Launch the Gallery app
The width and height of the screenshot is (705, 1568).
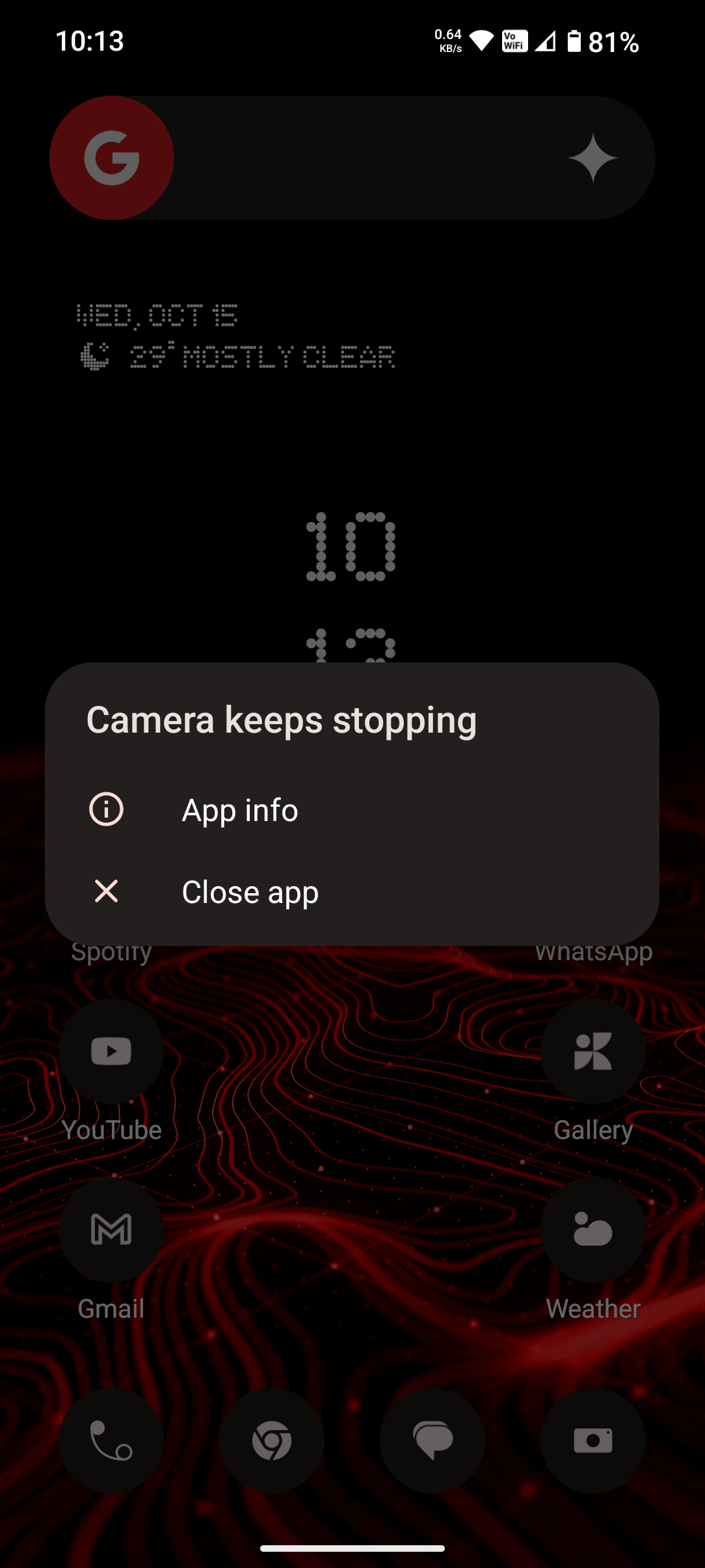(592, 1052)
